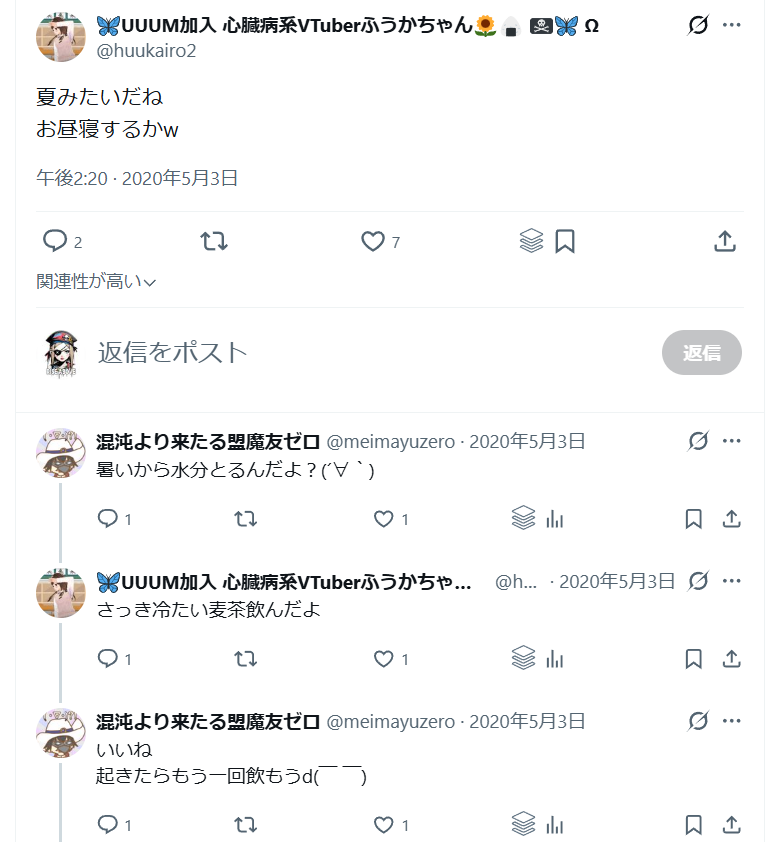Repost the reply 起きたらもう一回飲もう
The image size is (783, 842).
click(x=245, y=825)
